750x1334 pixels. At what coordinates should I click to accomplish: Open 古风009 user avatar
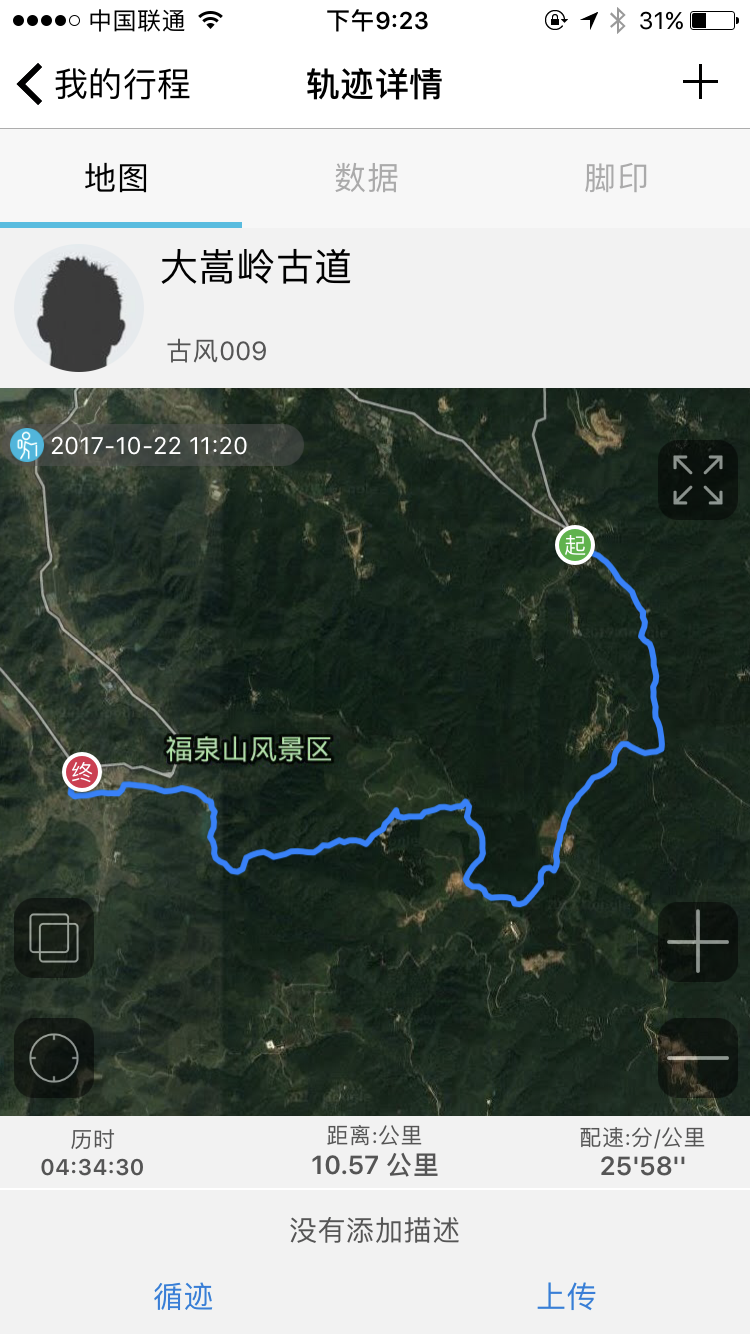(x=79, y=308)
